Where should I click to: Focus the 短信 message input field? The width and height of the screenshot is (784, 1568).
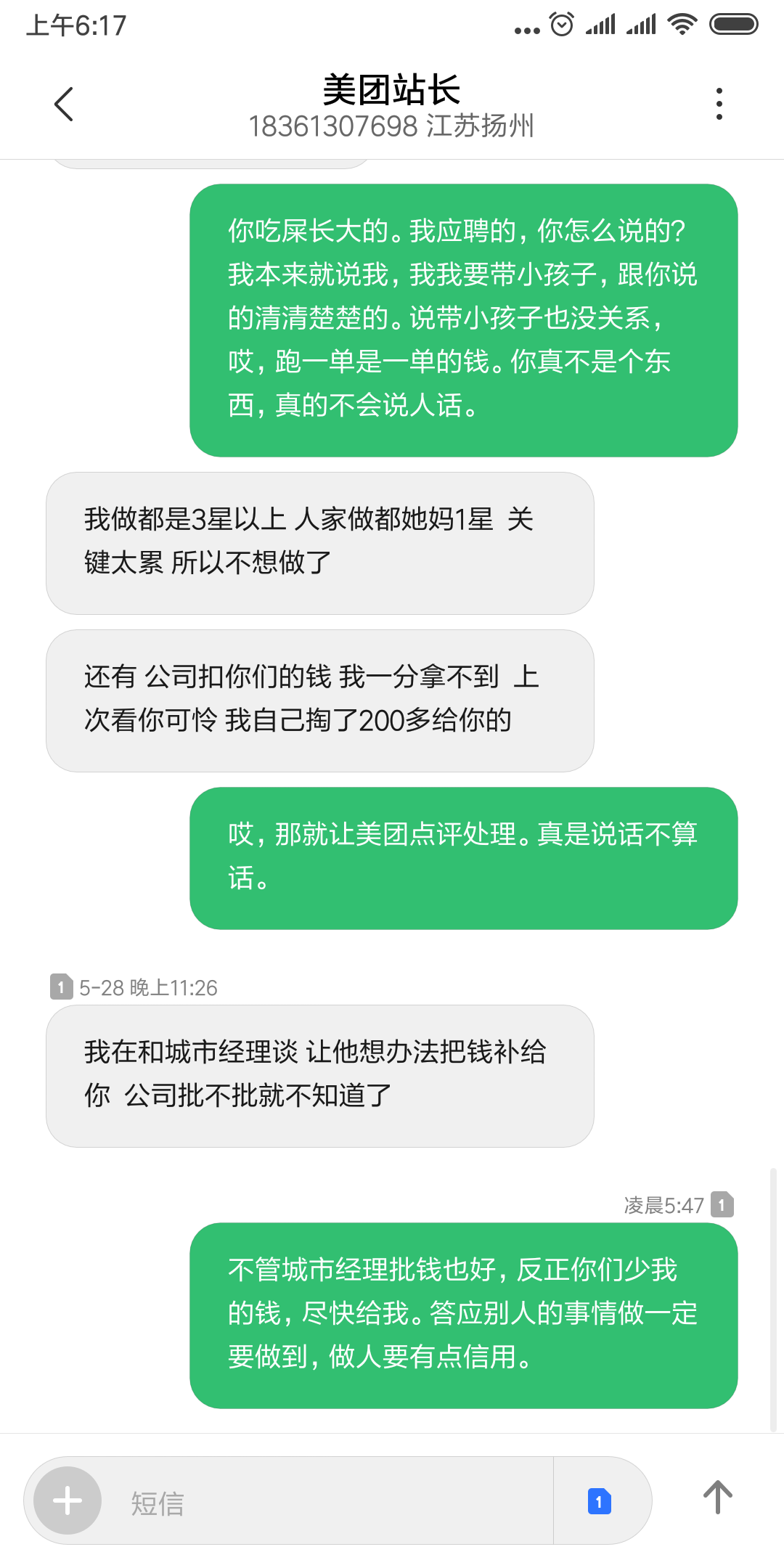[327, 1502]
